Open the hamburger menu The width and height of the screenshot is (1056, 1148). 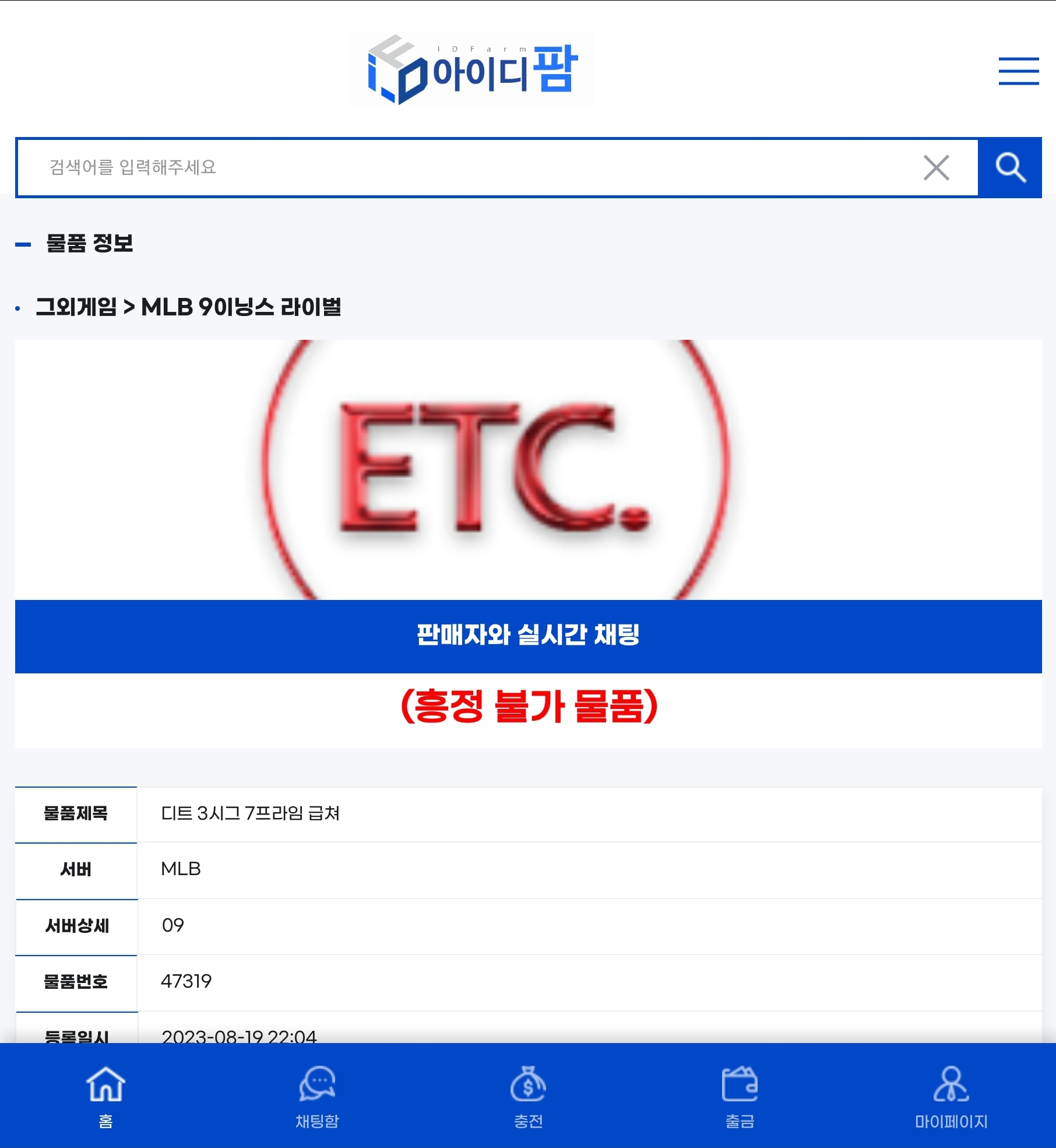pyautogui.click(x=1018, y=71)
